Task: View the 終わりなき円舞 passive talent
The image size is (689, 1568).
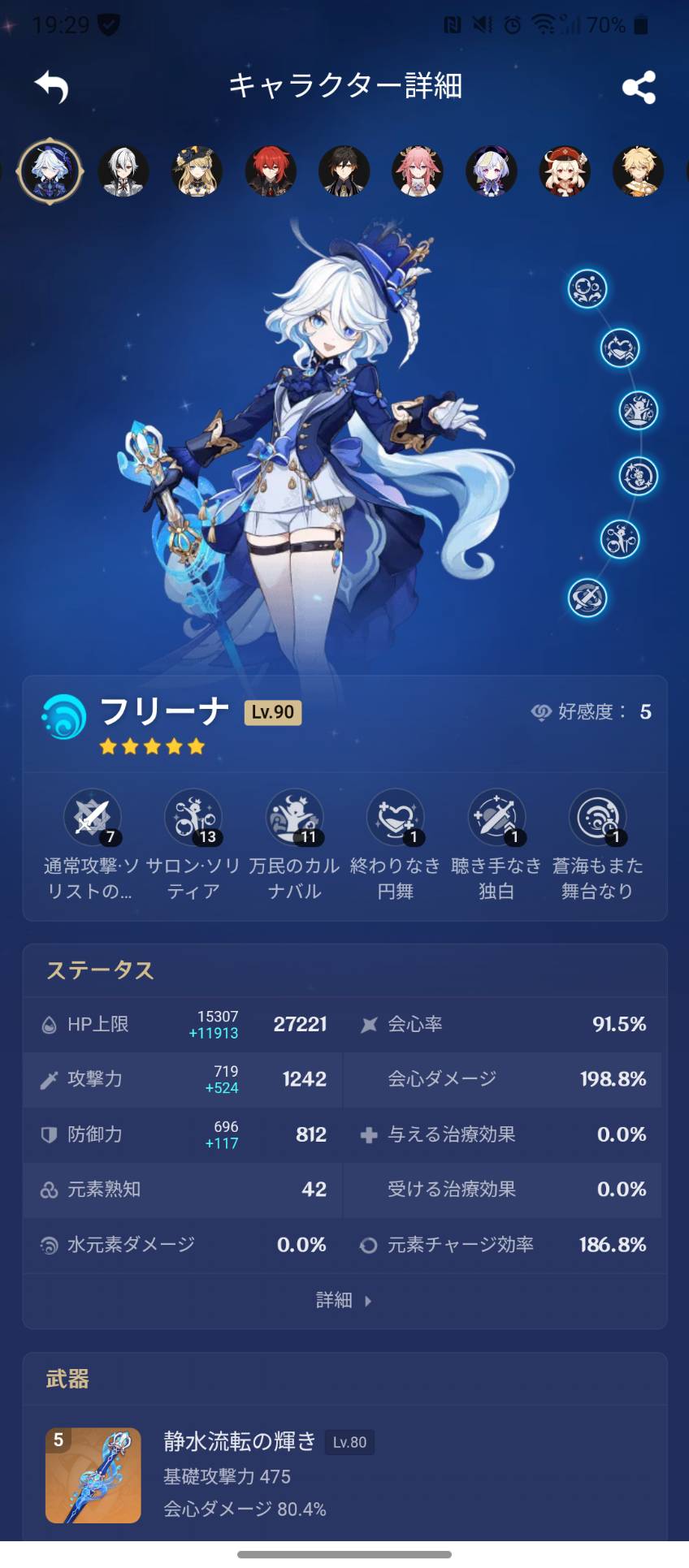Action: (396, 817)
